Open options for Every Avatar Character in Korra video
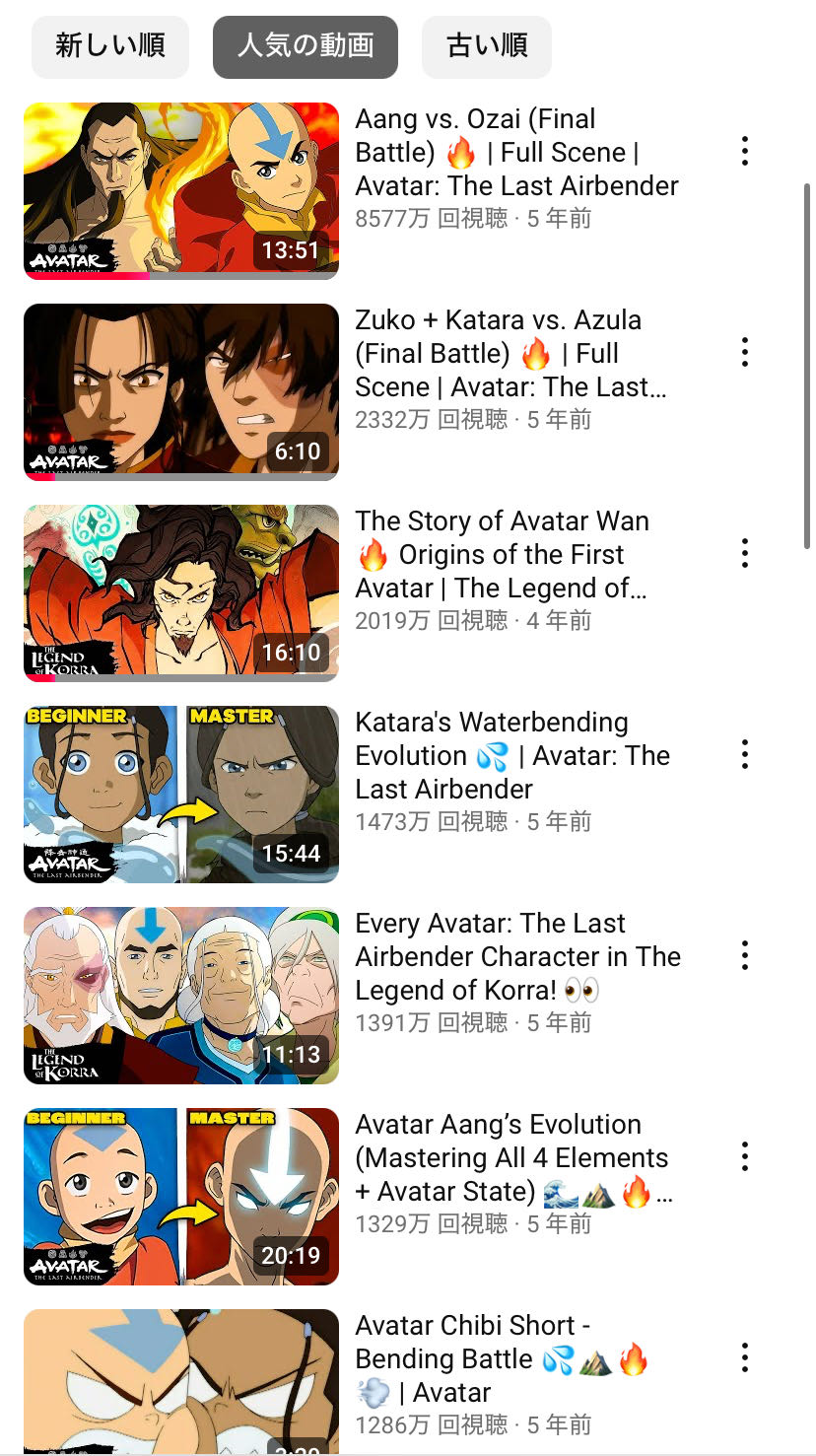The height and width of the screenshot is (1456, 816). click(x=745, y=955)
